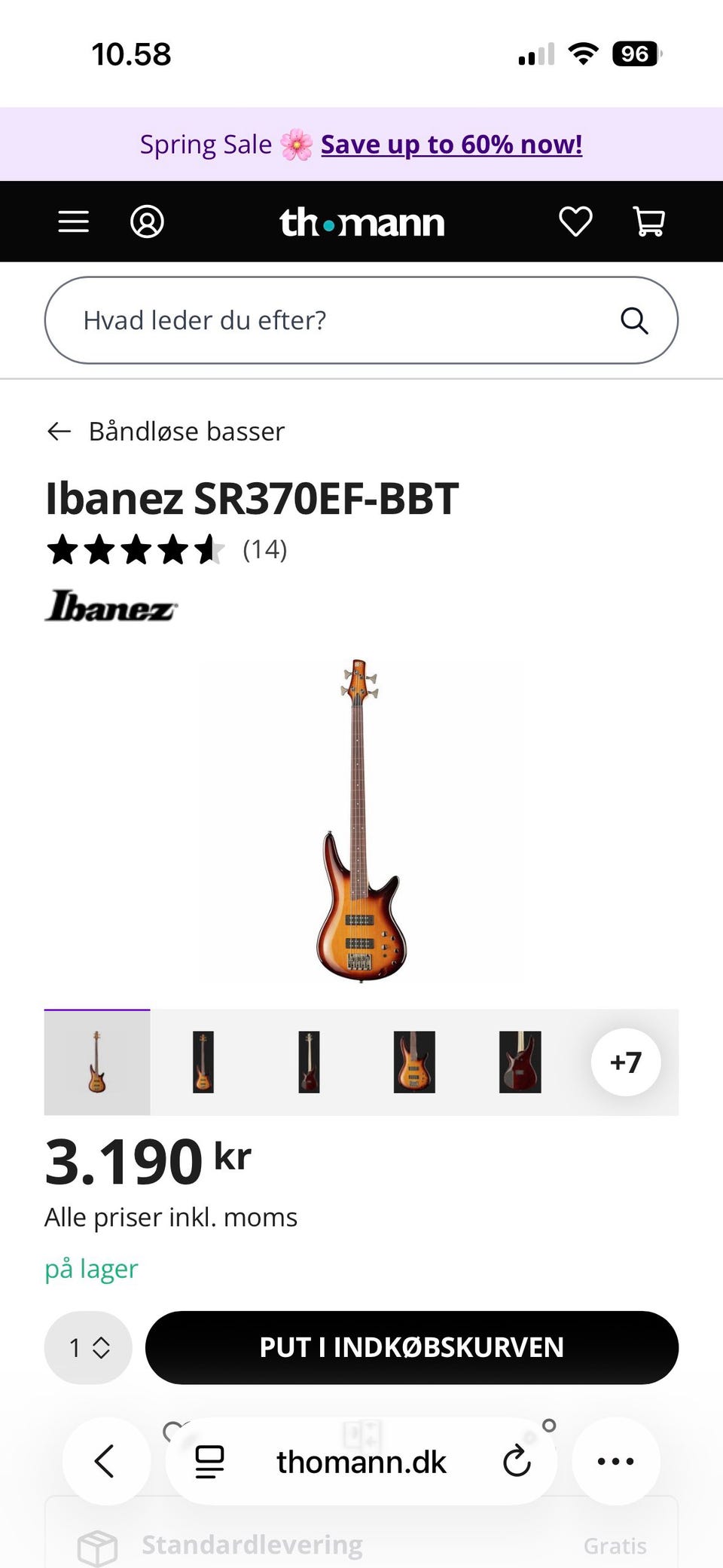Go back to Båndløse basser

coord(166,431)
